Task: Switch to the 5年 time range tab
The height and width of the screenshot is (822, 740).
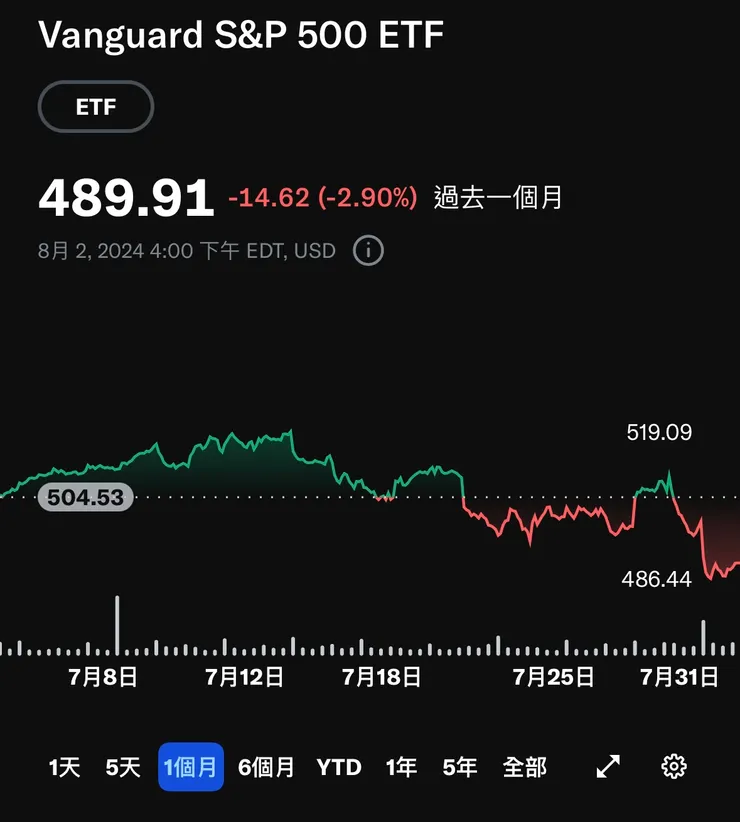Action: [x=458, y=767]
